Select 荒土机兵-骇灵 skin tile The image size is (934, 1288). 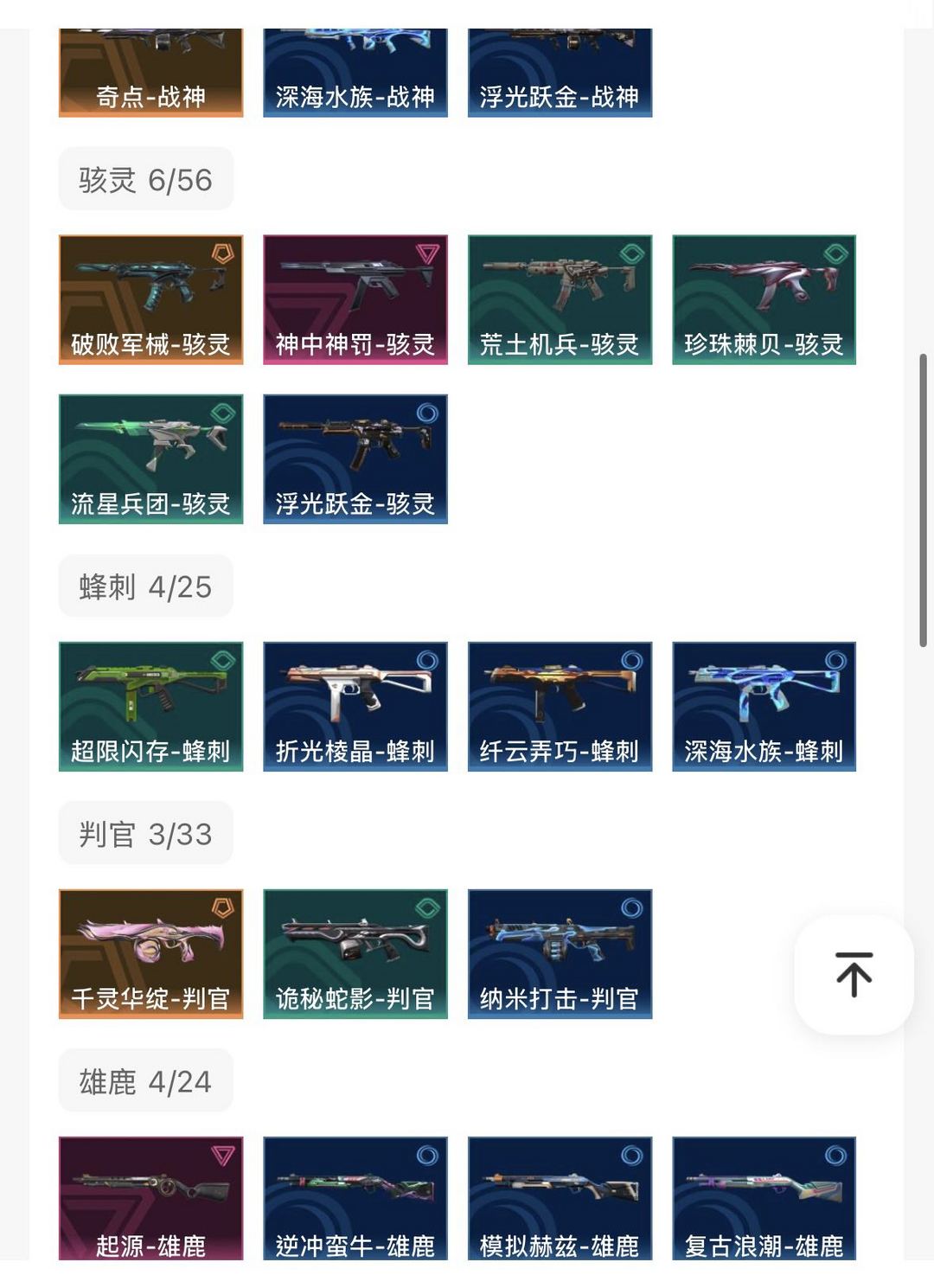coord(560,299)
